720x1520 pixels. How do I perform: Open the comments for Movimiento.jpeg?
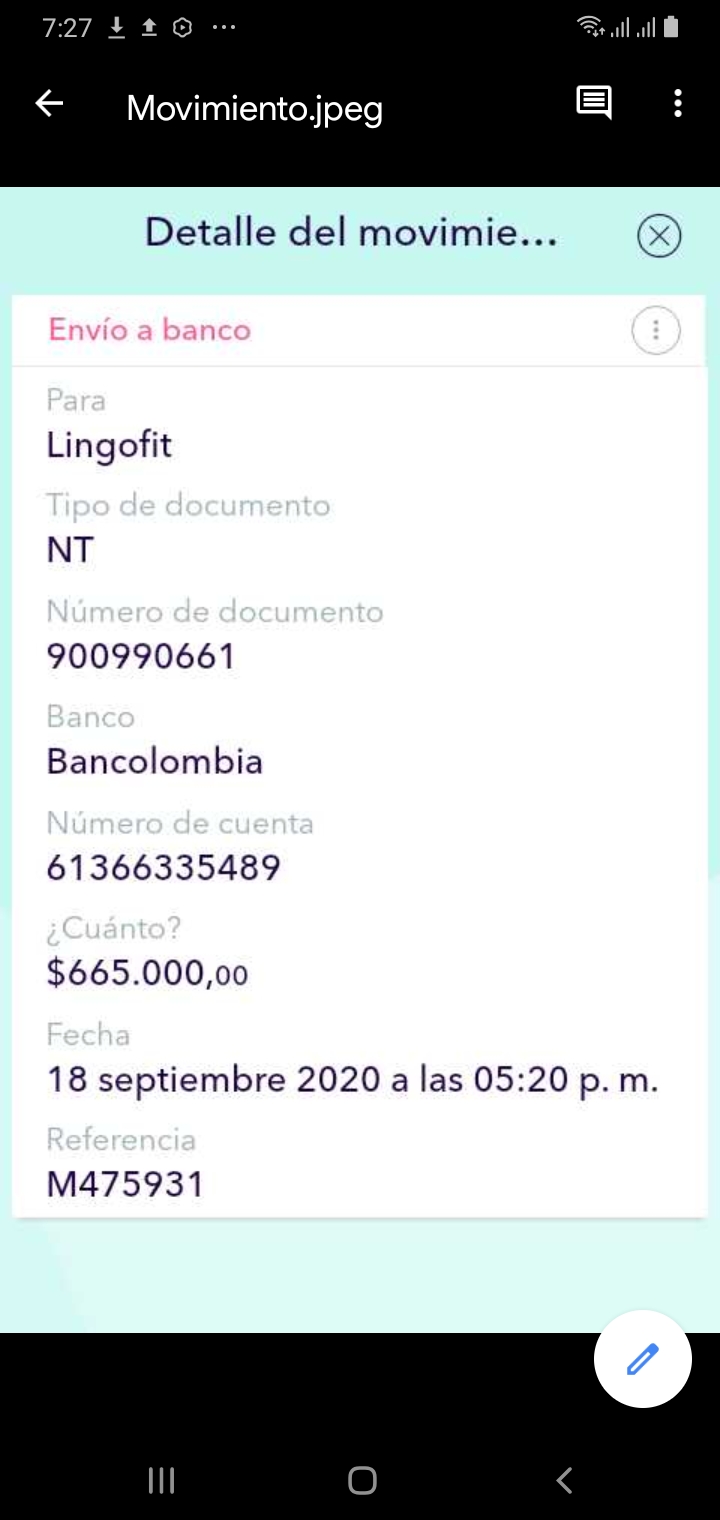[x=594, y=103]
